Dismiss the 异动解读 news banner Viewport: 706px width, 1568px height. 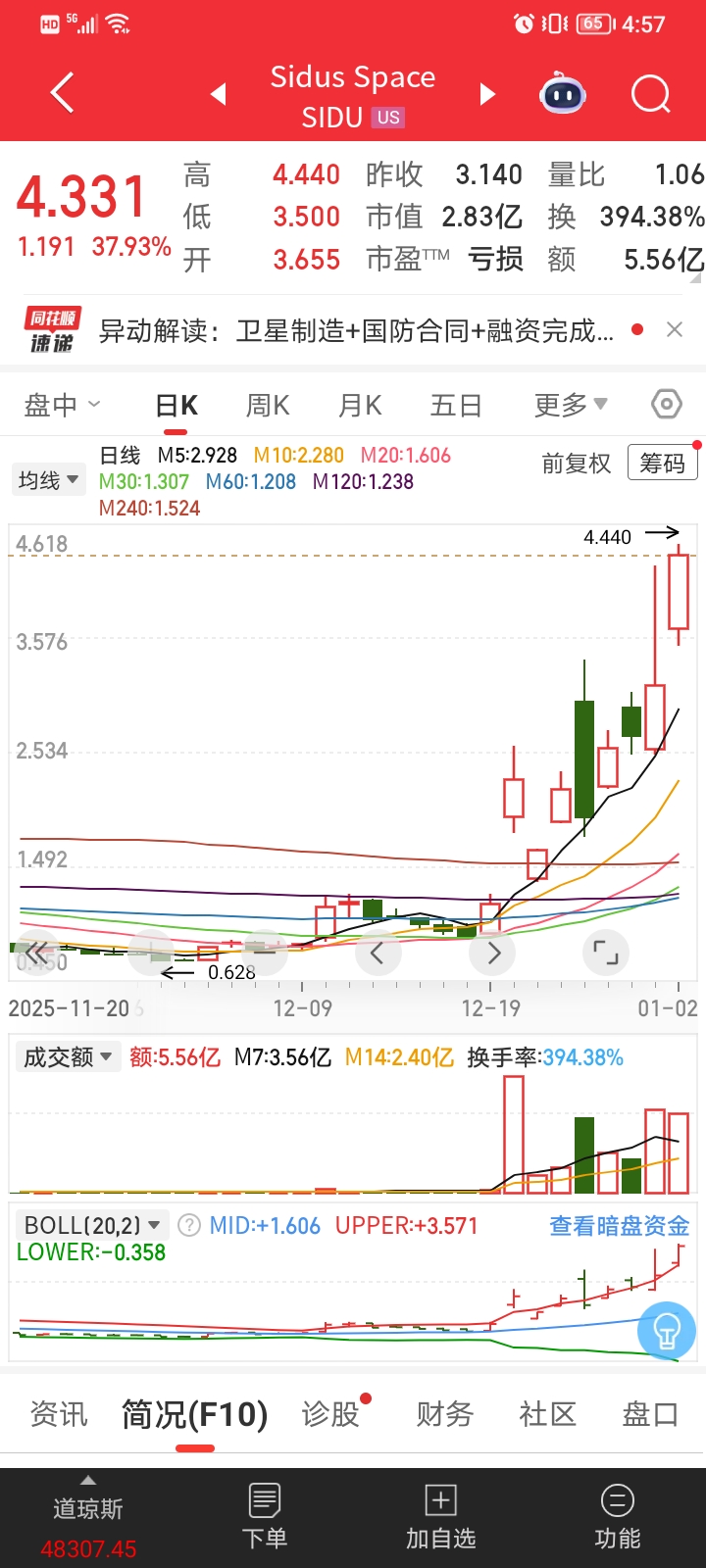(x=675, y=330)
